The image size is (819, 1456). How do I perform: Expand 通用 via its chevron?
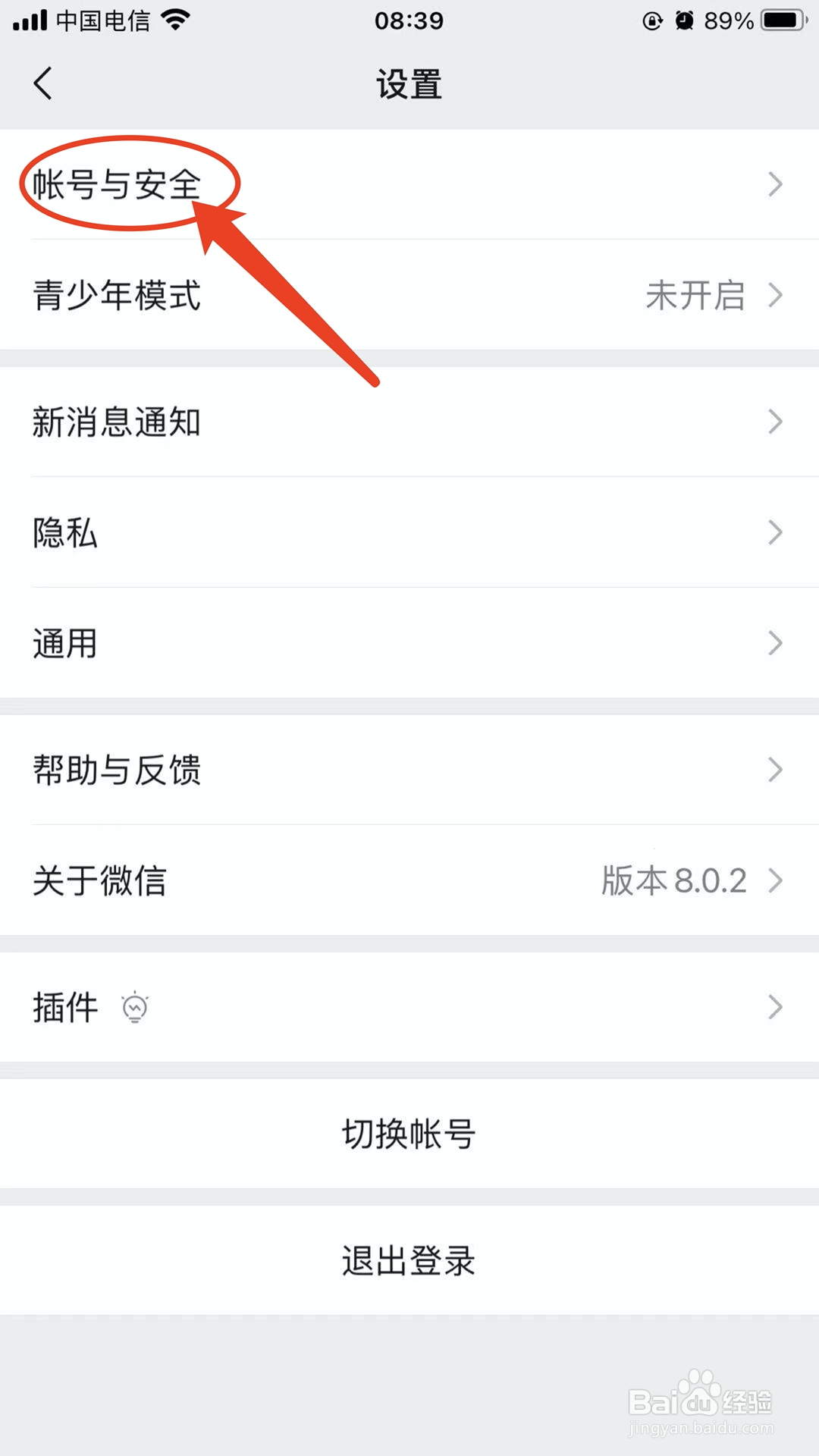click(x=773, y=643)
